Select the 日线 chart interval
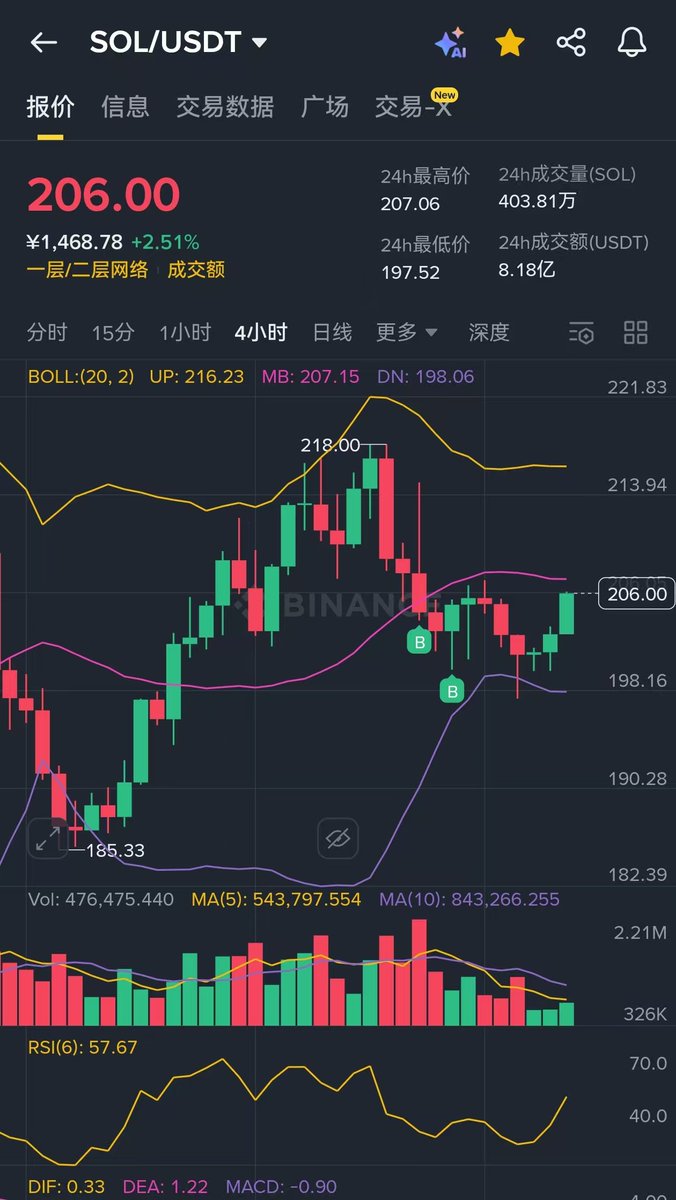The image size is (676, 1200). (332, 333)
